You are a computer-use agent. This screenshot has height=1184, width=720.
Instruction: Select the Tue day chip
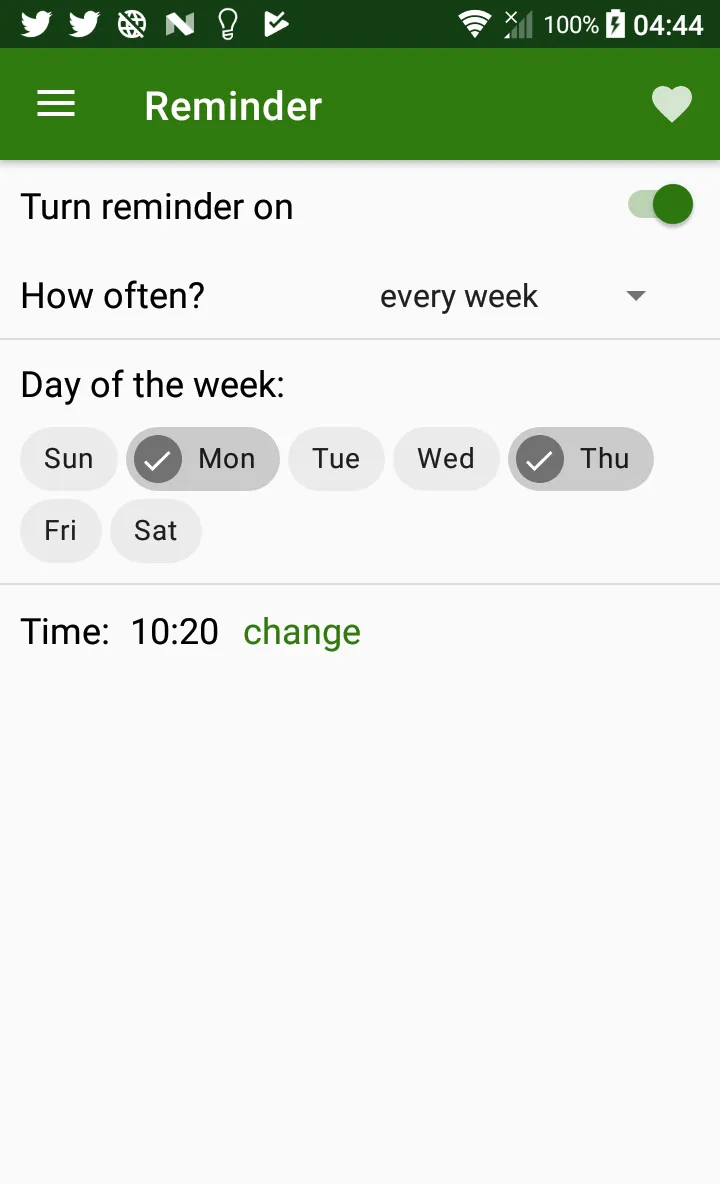pyautogui.click(x=336, y=458)
